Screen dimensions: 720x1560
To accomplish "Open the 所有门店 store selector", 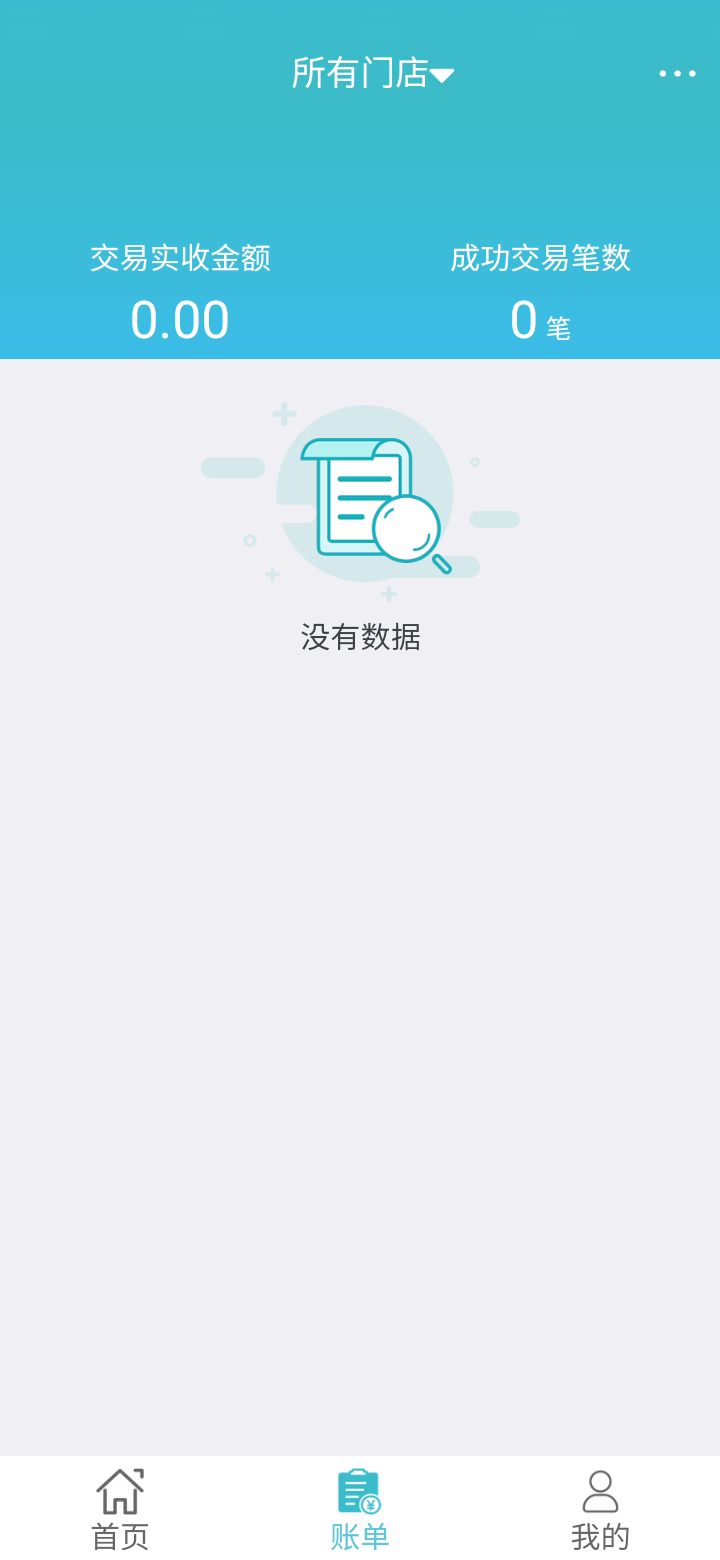I will click(x=360, y=73).
